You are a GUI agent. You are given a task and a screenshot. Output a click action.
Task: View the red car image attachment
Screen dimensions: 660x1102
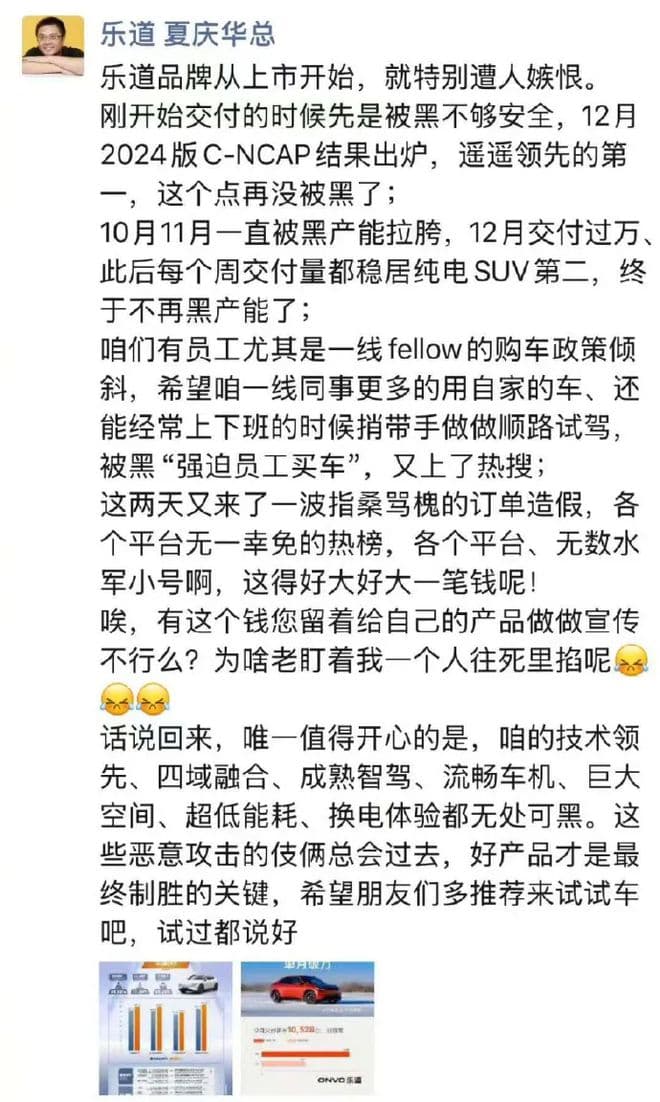click(x=307, y=1030)
